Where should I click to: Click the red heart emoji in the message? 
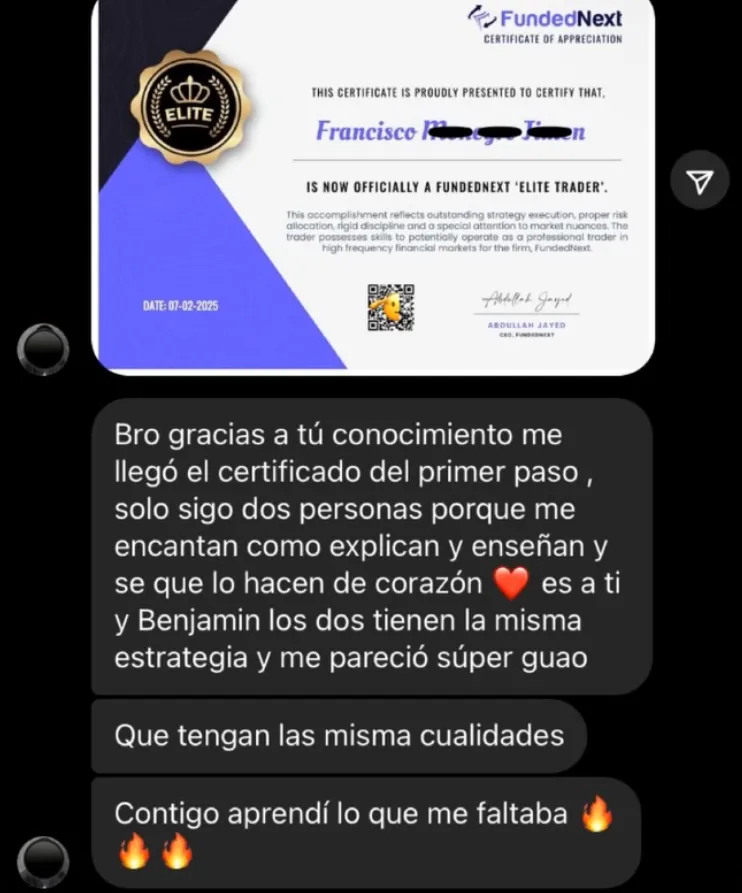(510, 582)
